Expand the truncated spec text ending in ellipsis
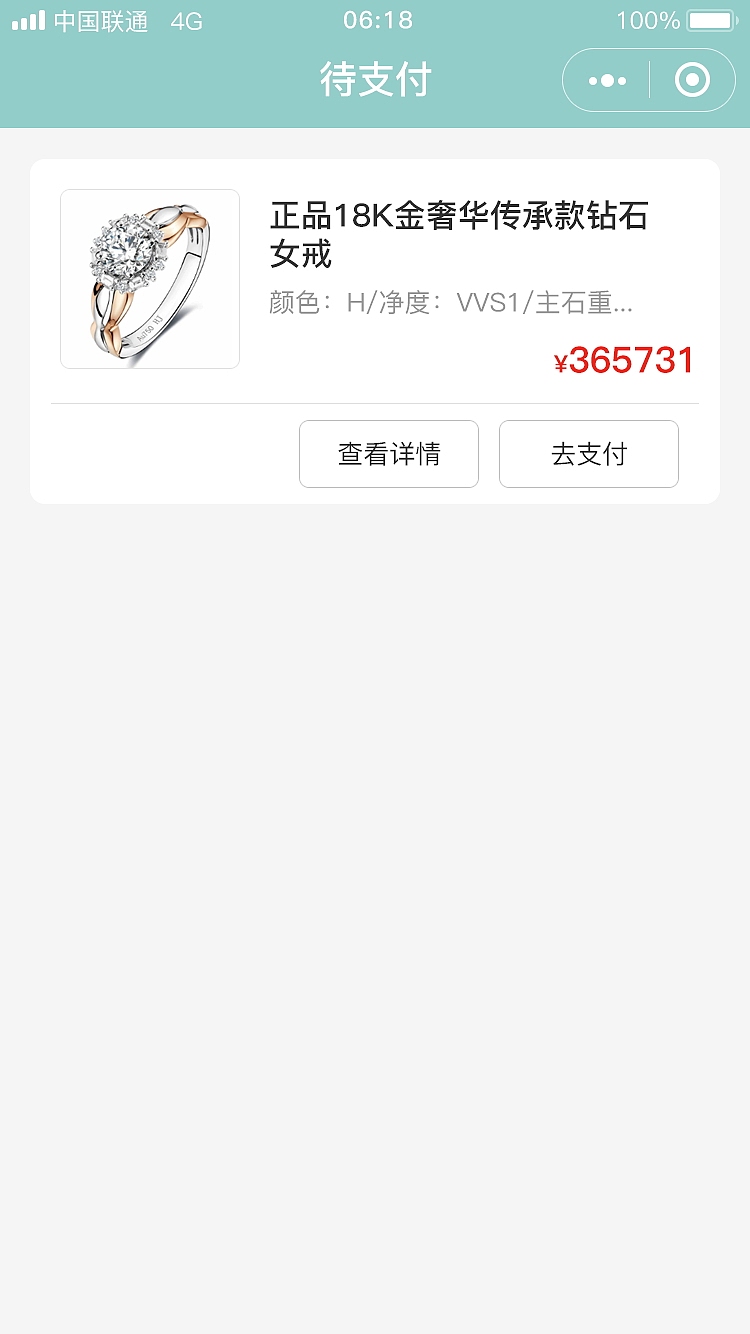The image size is (750, 1334). [620, 304]
